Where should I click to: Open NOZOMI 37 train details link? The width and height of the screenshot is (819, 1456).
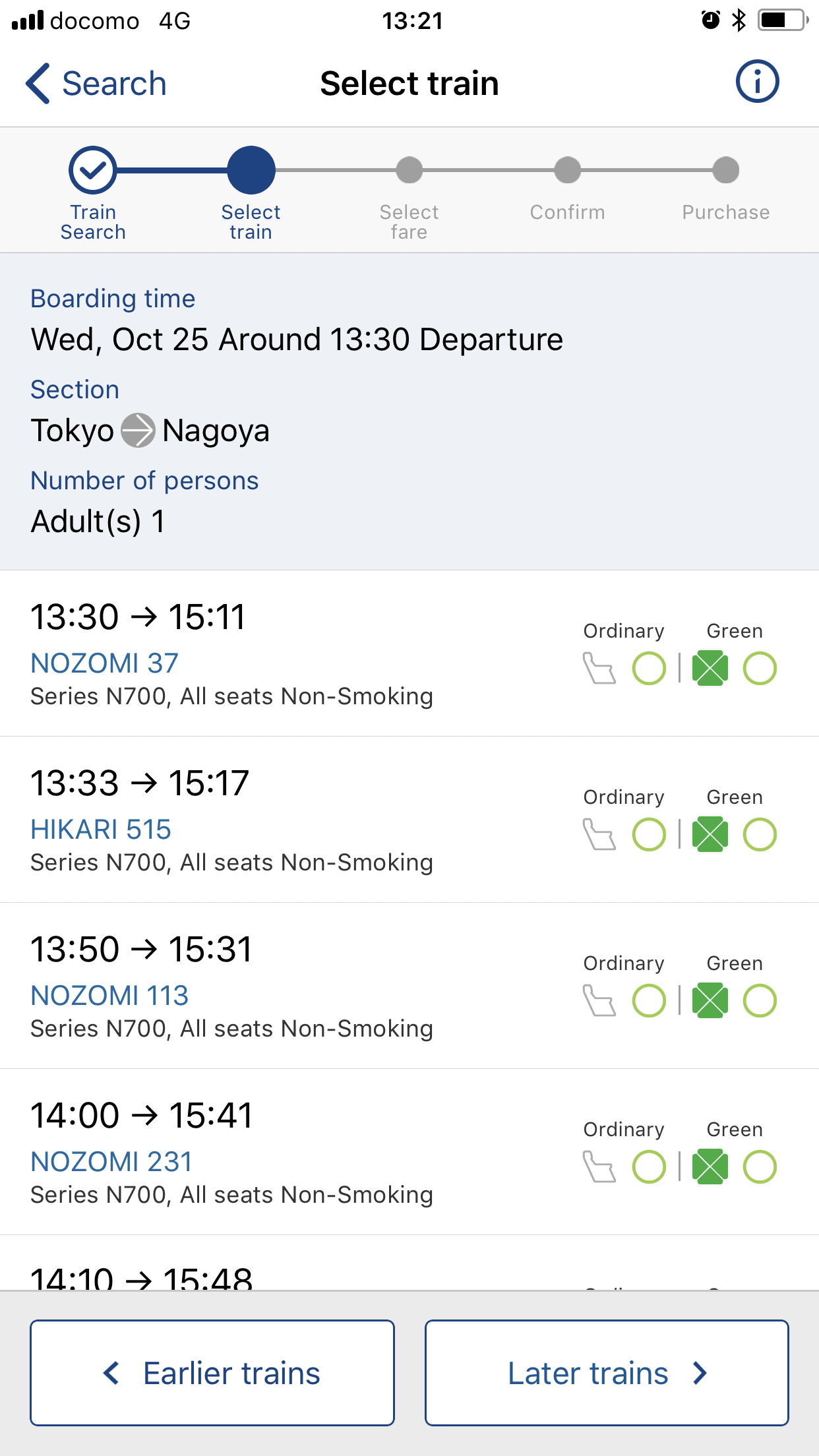coord(104,663)
